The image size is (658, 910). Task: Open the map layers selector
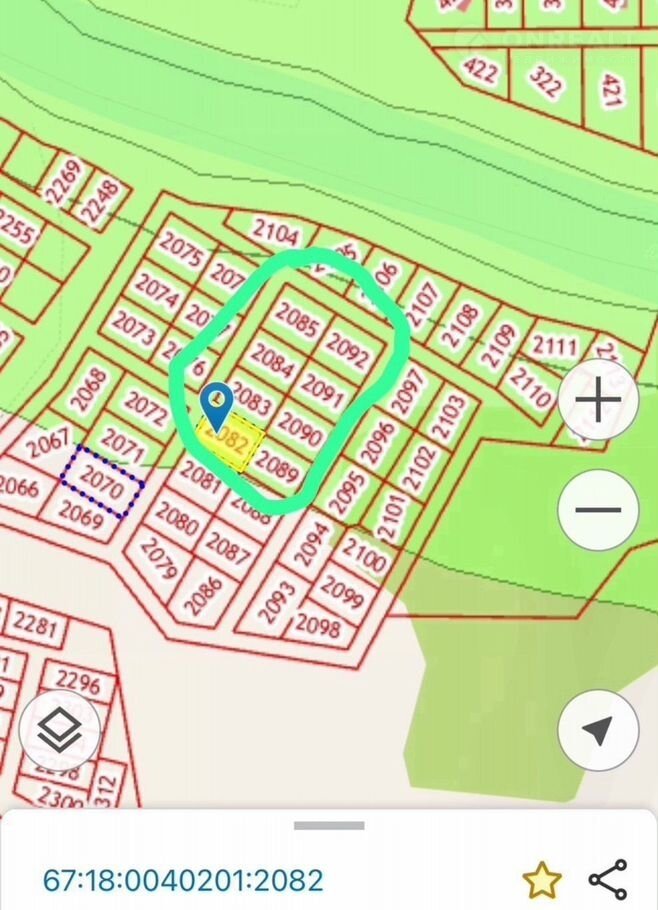[x=59, y=730]
